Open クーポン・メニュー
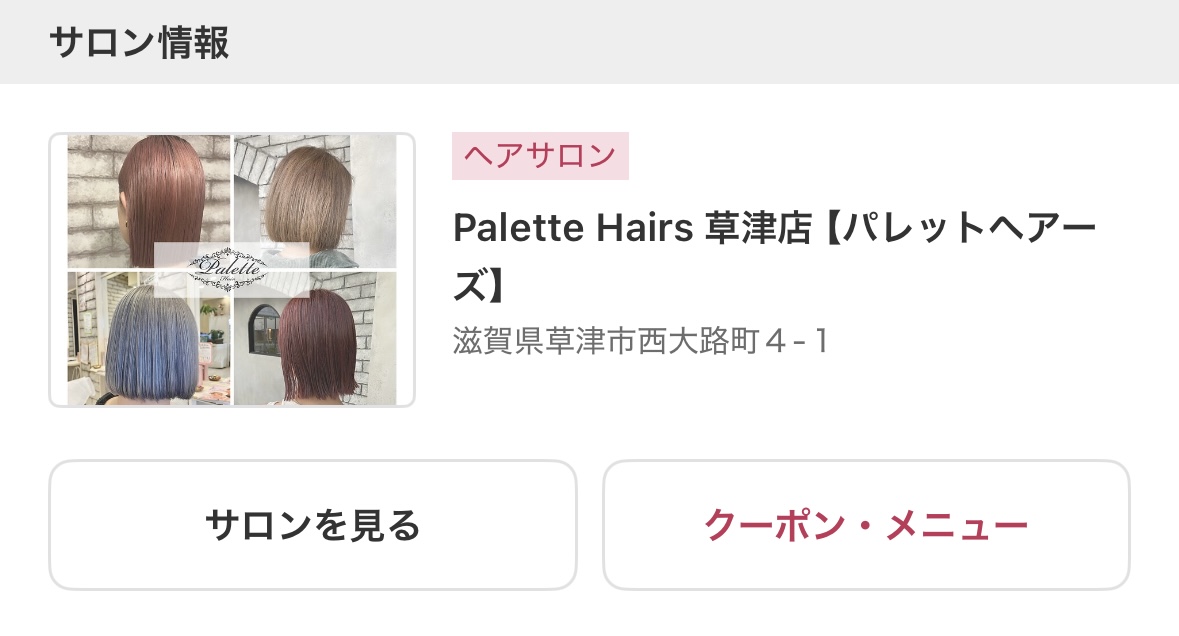This screenshot has width=1179, height=636. [x=866, y=525]
